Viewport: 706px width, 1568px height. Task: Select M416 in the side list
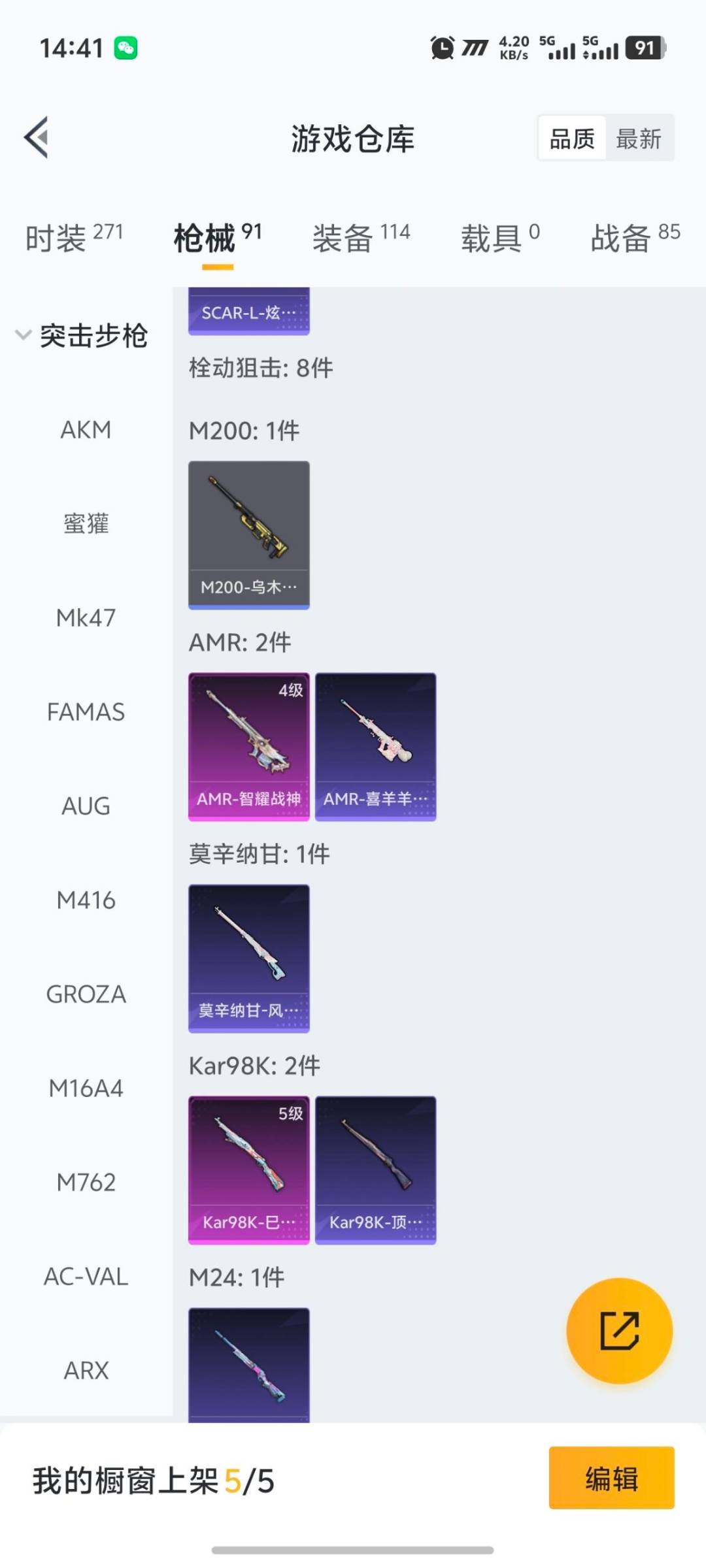pyautogui.click(x=86, y=900)
